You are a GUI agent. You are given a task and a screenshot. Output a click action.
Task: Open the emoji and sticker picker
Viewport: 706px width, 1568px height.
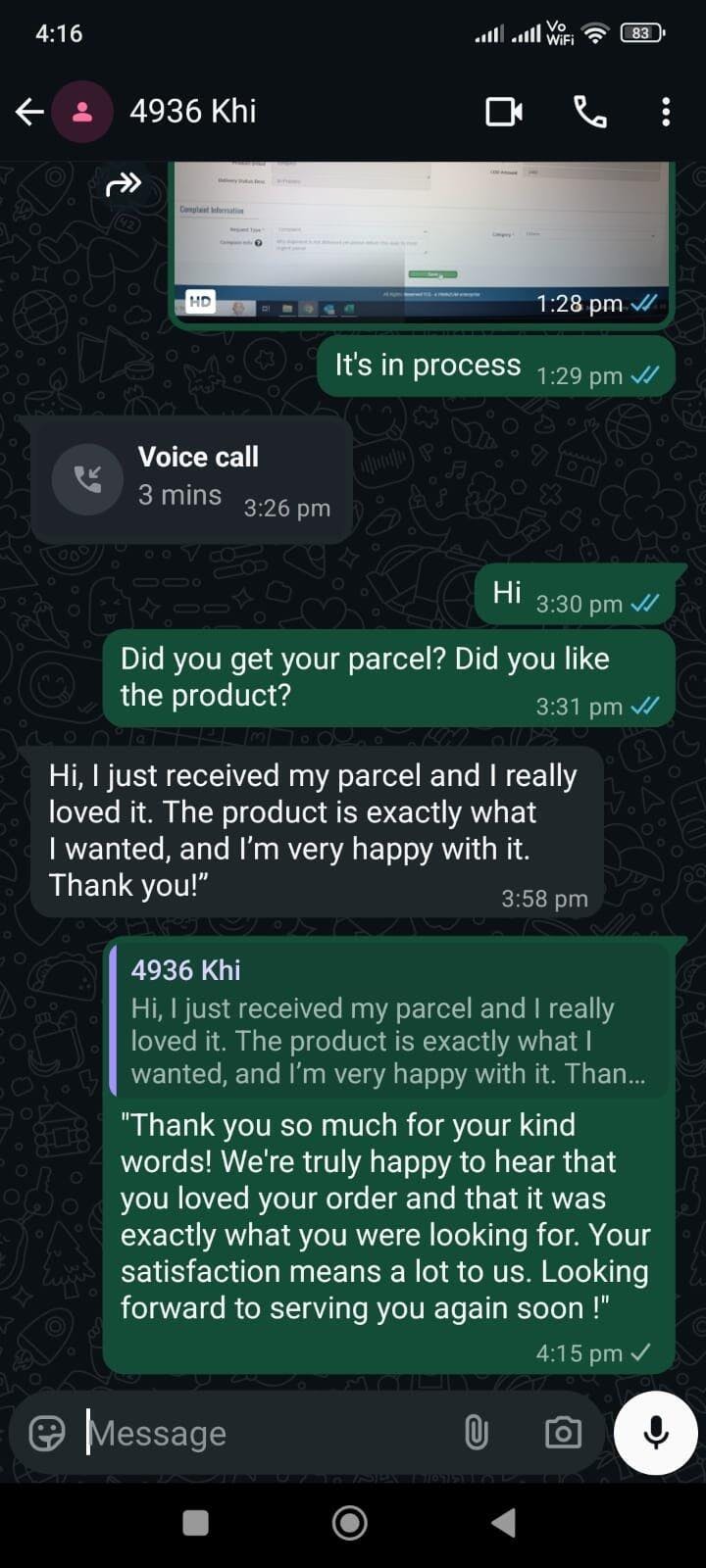point(46,1433)
